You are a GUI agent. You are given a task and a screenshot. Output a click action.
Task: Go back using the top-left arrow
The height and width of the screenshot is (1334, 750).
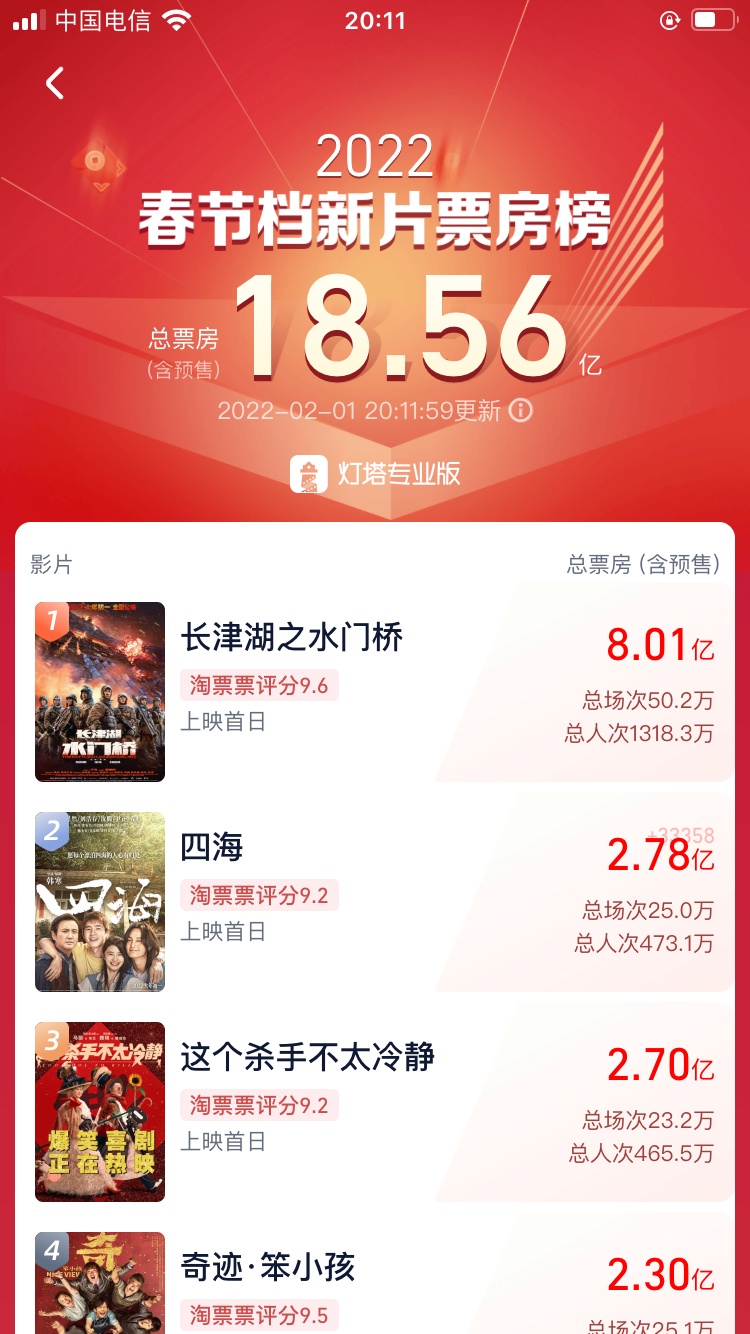pos(55,83)
